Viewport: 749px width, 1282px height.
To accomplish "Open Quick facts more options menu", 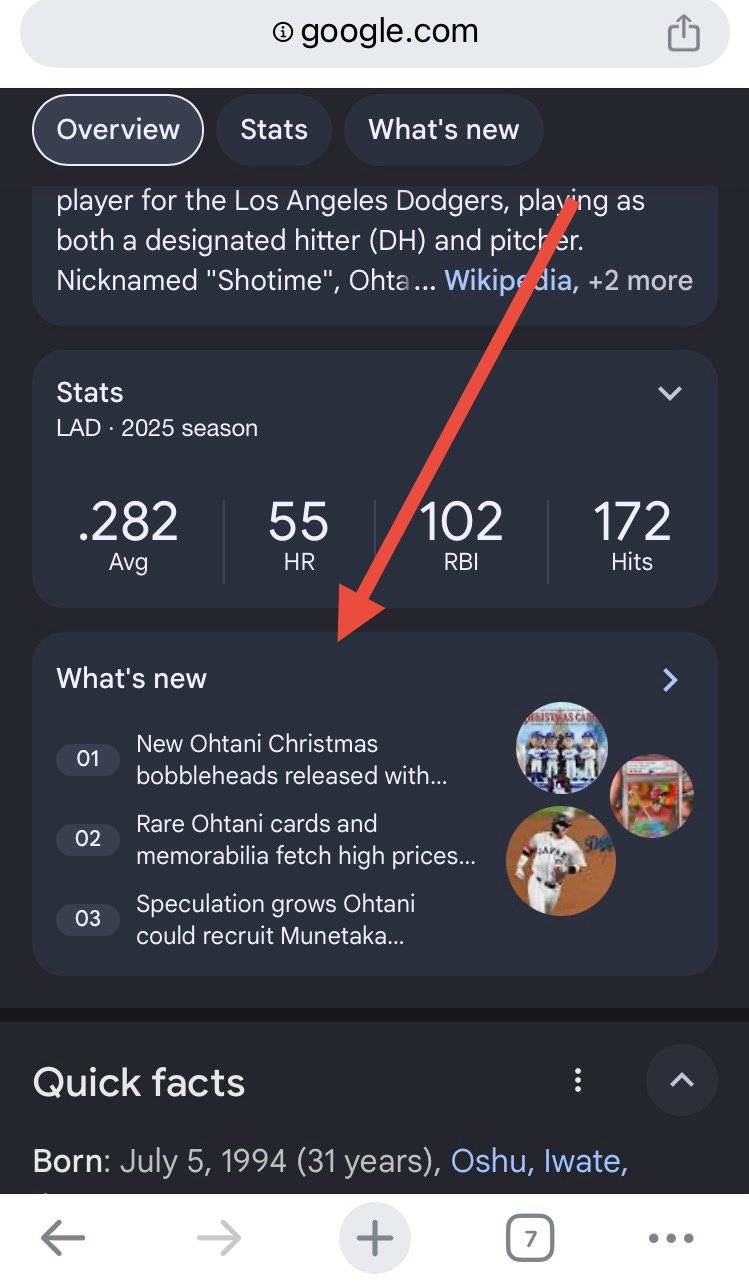I will coord(577,1080).
